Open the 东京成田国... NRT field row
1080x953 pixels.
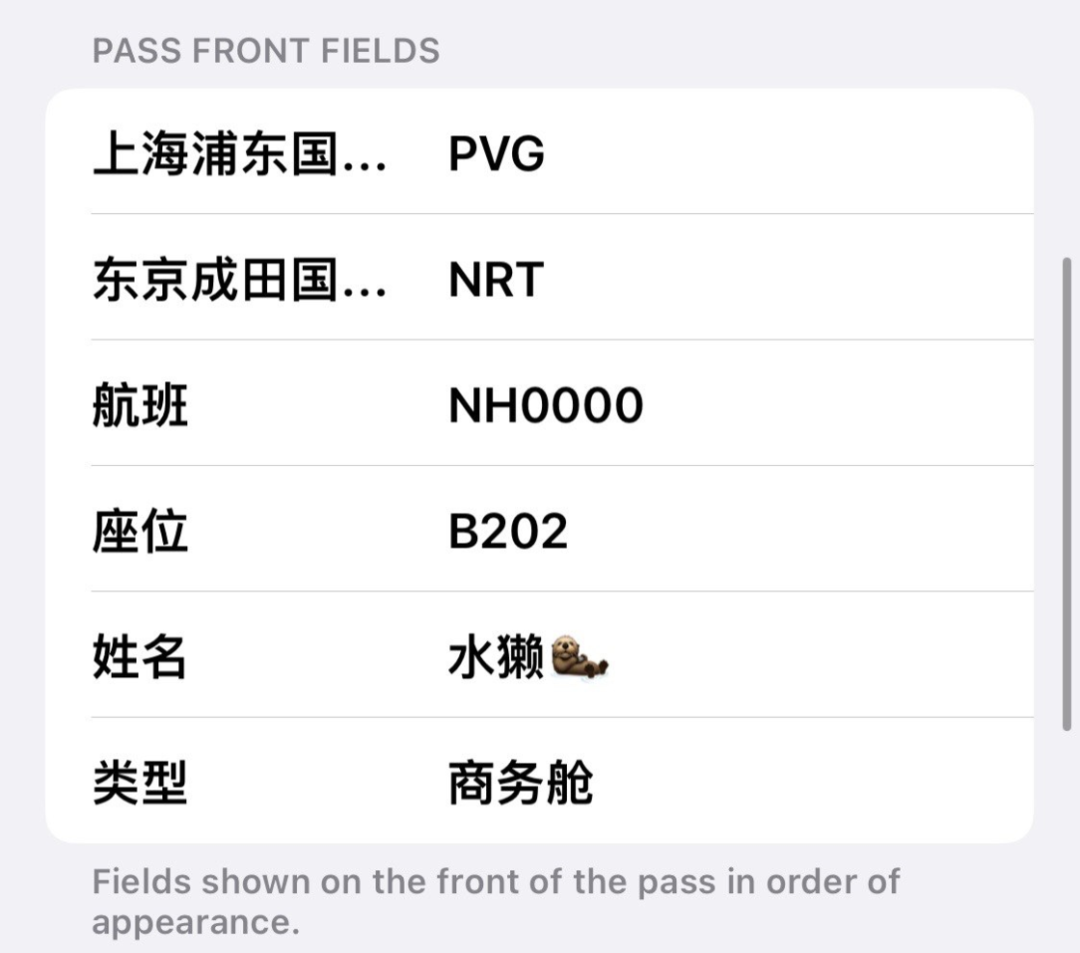540,279
